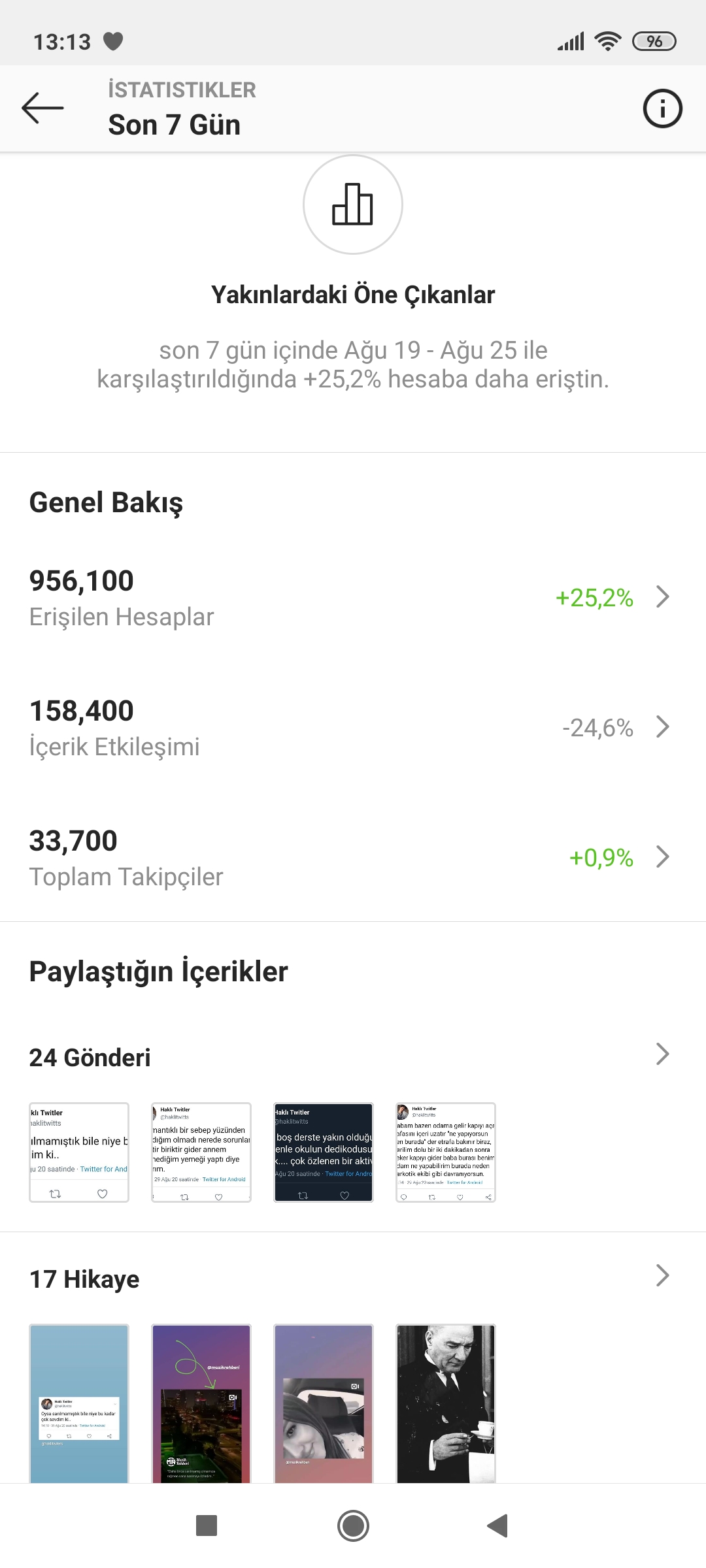
Task: Open the blue story with tweet card
Action: tap(79, 1403)
